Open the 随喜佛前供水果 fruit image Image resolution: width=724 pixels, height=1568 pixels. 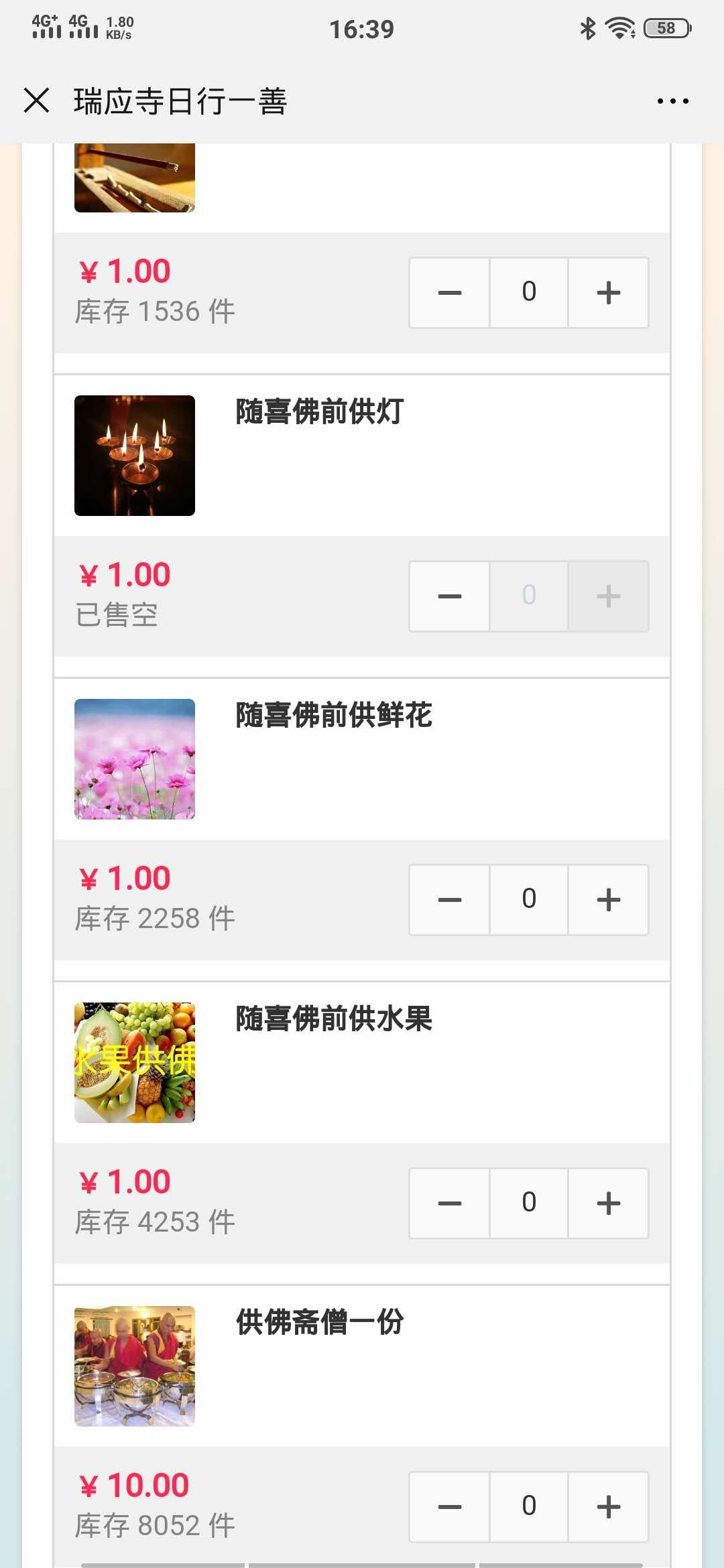coord(135,1063)
